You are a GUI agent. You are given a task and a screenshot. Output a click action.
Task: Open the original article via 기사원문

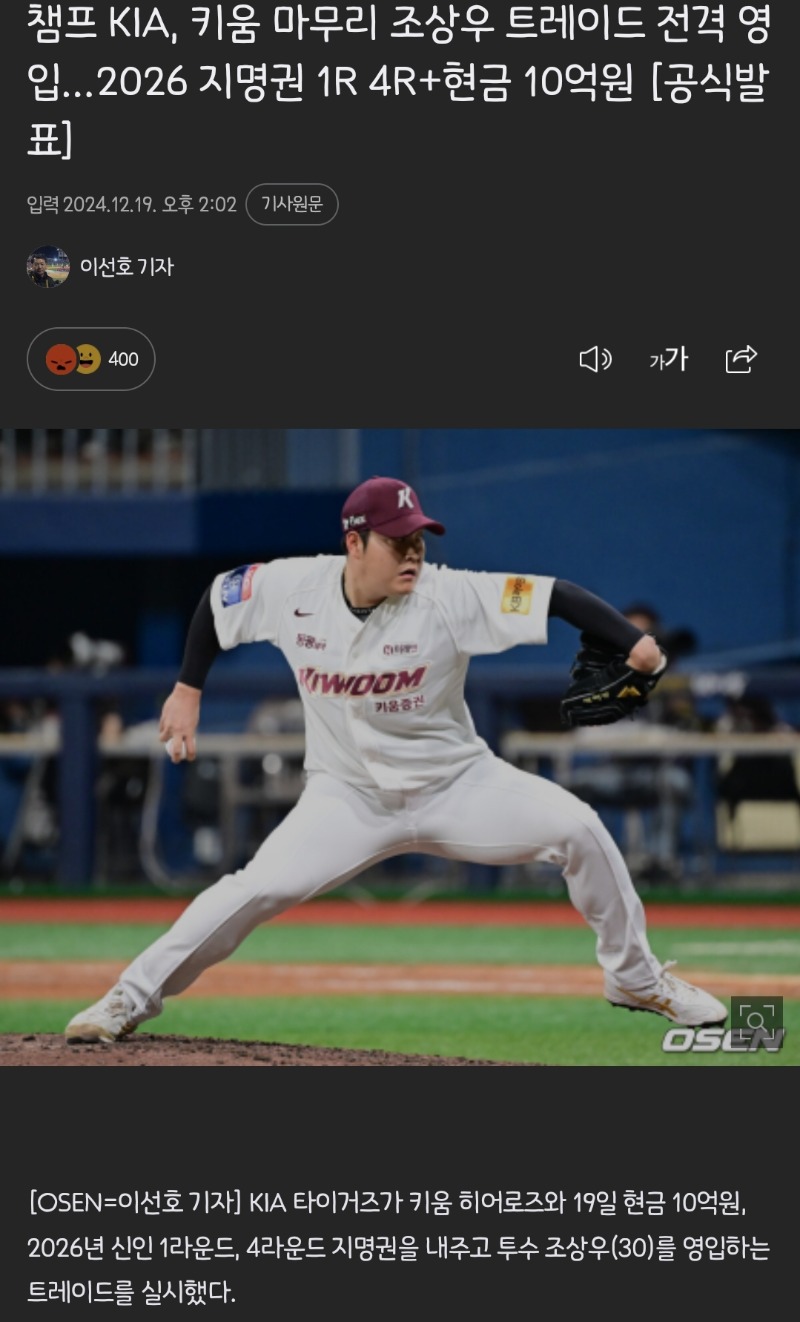pos(292,205)
